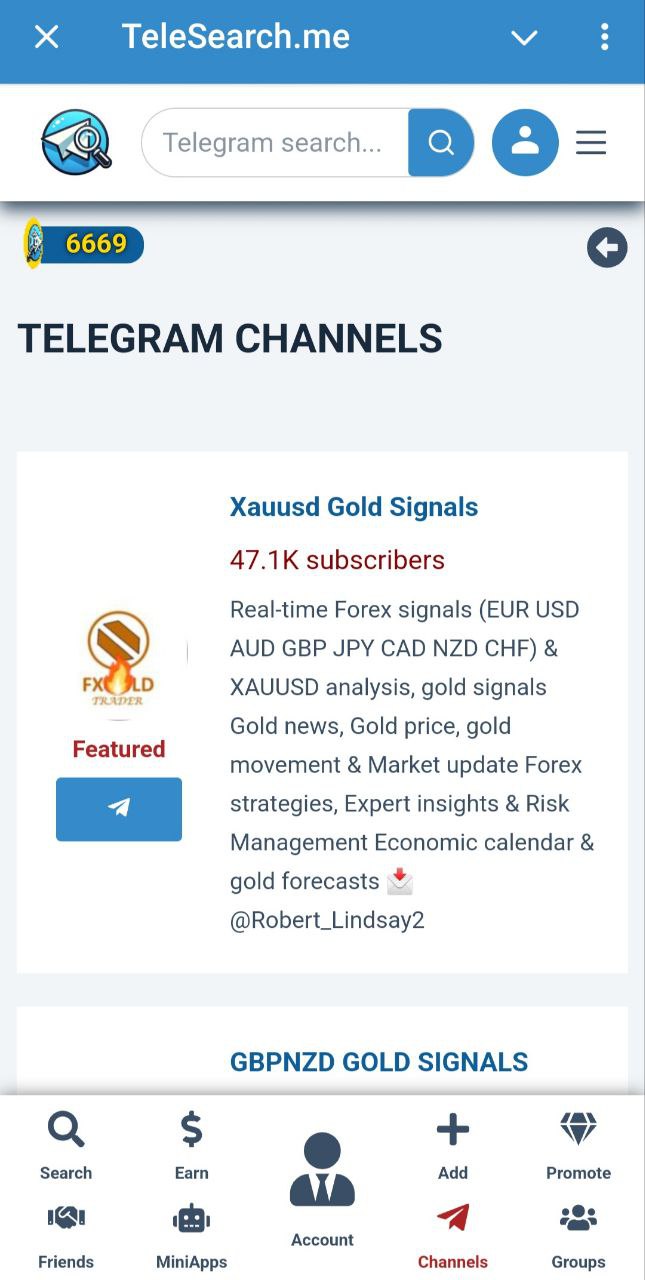Screen dimensions: 645x1280
Task: Open the user profile icon
Action: pos(525,143)
